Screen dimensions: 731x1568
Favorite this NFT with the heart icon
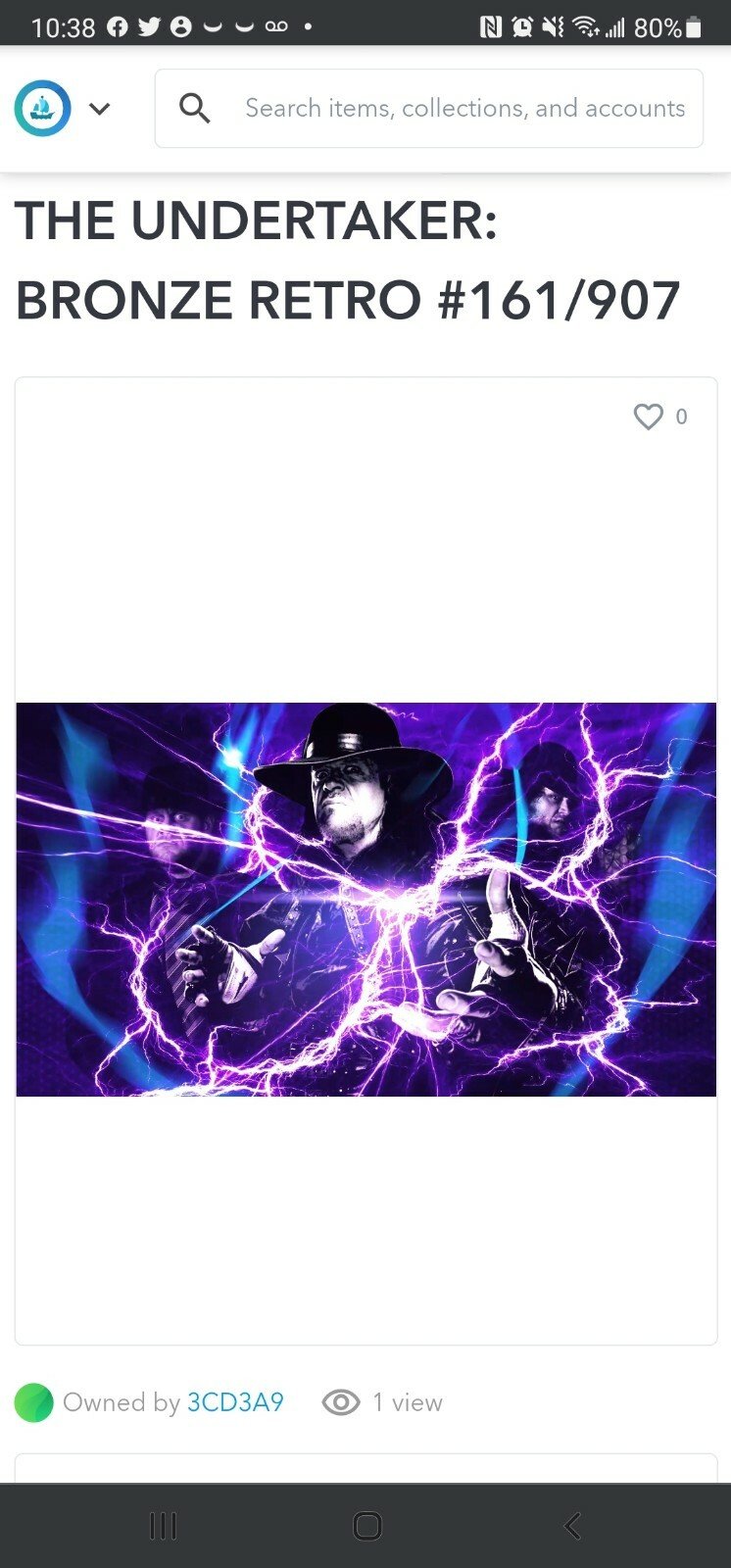(x=648, y=416)
